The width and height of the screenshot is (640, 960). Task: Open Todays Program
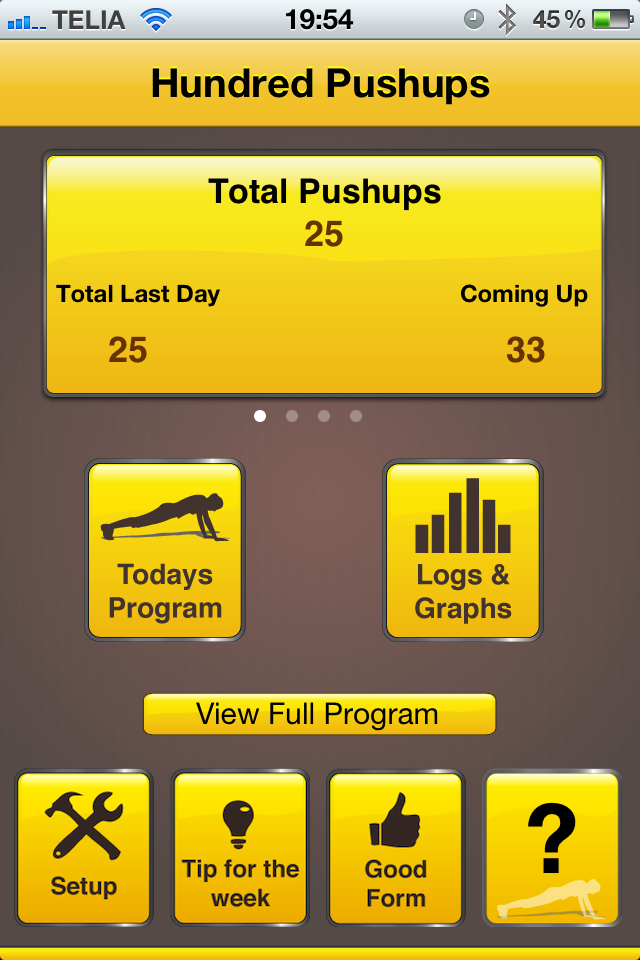165,551
